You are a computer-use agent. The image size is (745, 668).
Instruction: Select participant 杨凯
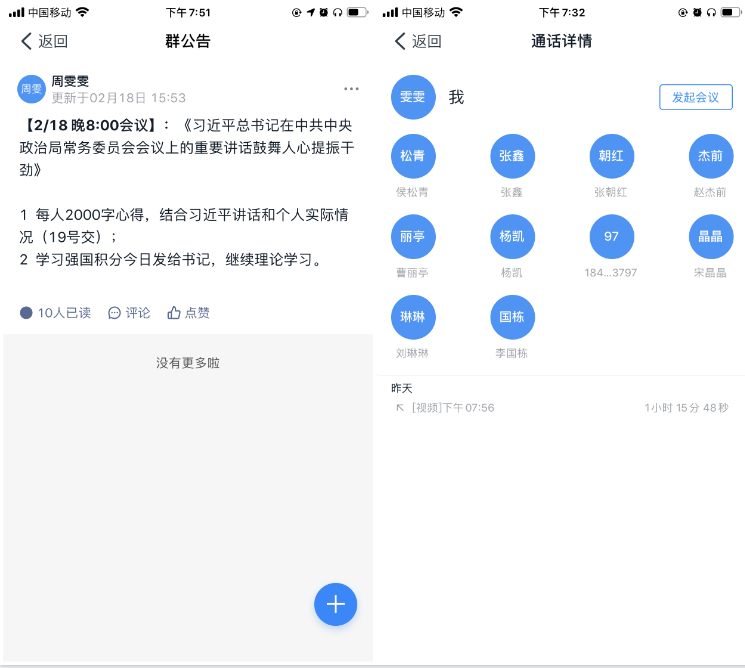point(512,237)
